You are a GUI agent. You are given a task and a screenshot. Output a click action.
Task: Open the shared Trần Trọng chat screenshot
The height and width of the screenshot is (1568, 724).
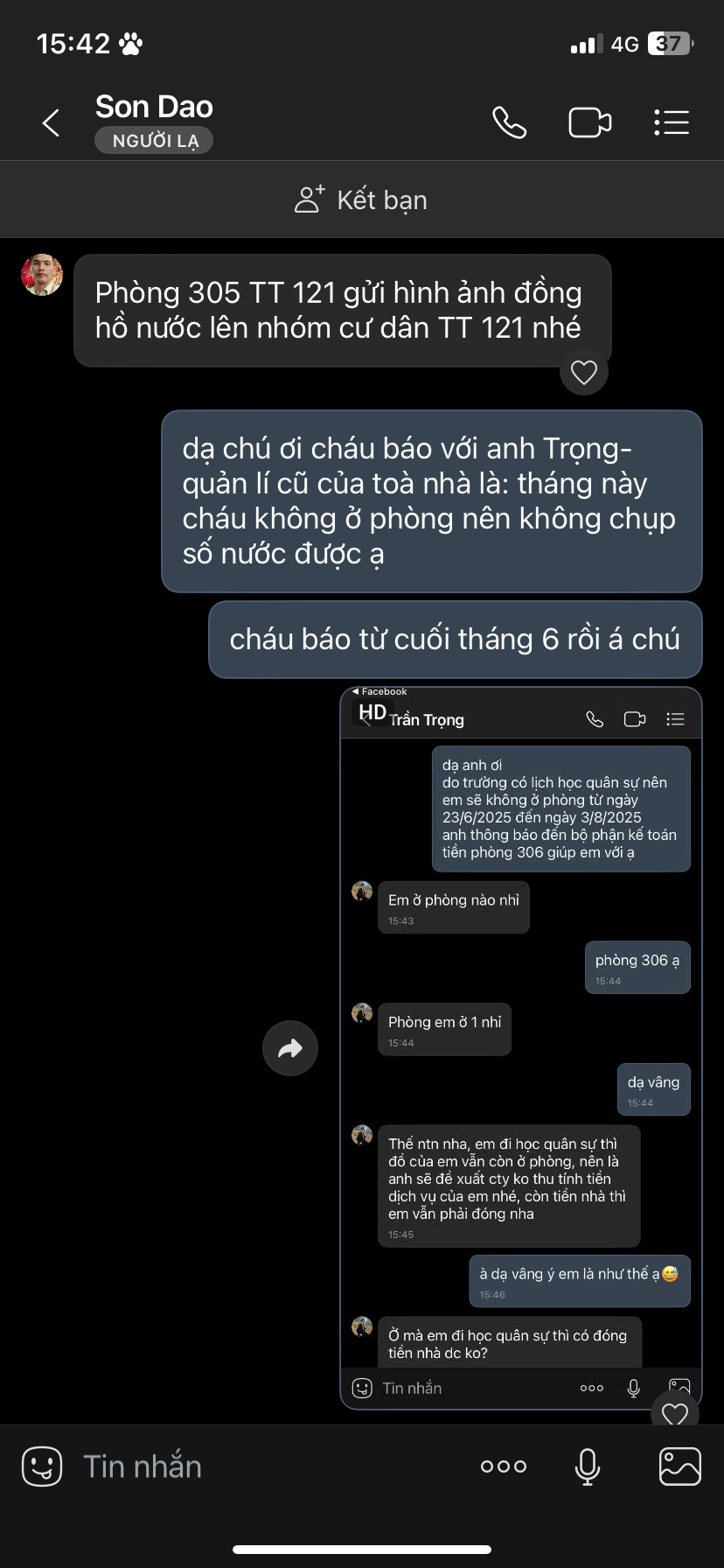tap(520, 1050)
